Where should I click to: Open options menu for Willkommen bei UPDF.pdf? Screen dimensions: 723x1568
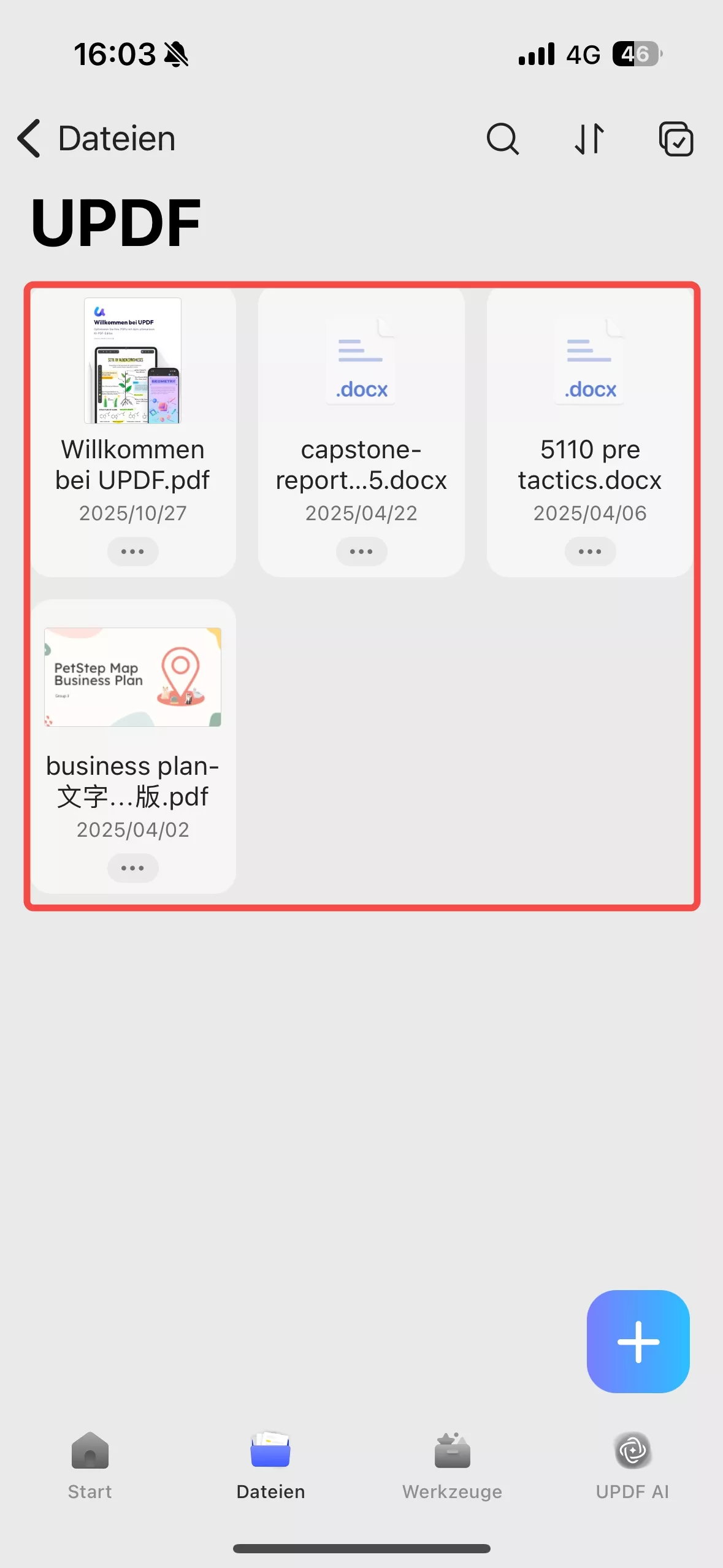pyautogui.click(x=132, y=551)
